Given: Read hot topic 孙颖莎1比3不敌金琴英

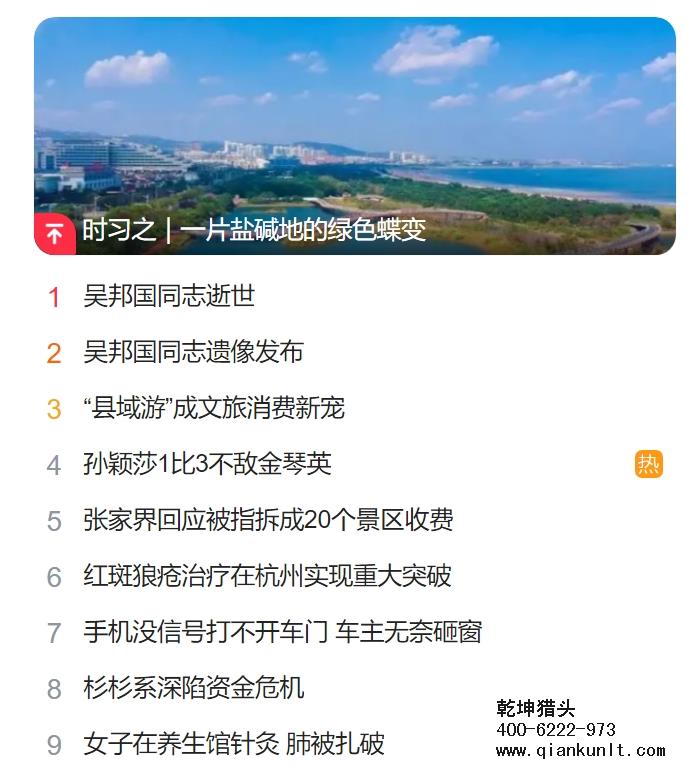Looking at the screenshot, I should click(207, 464).
